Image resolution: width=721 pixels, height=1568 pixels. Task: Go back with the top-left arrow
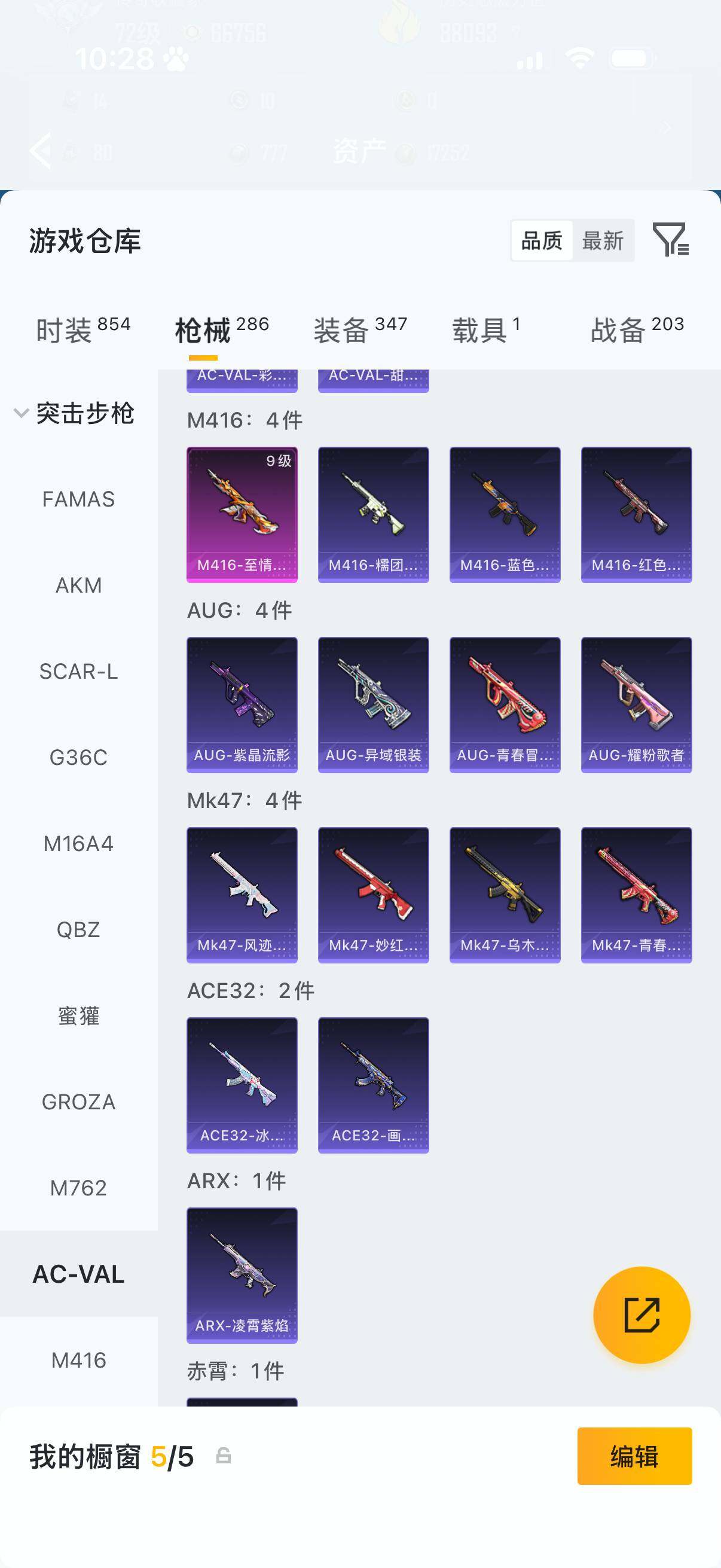tap(41, 150)
